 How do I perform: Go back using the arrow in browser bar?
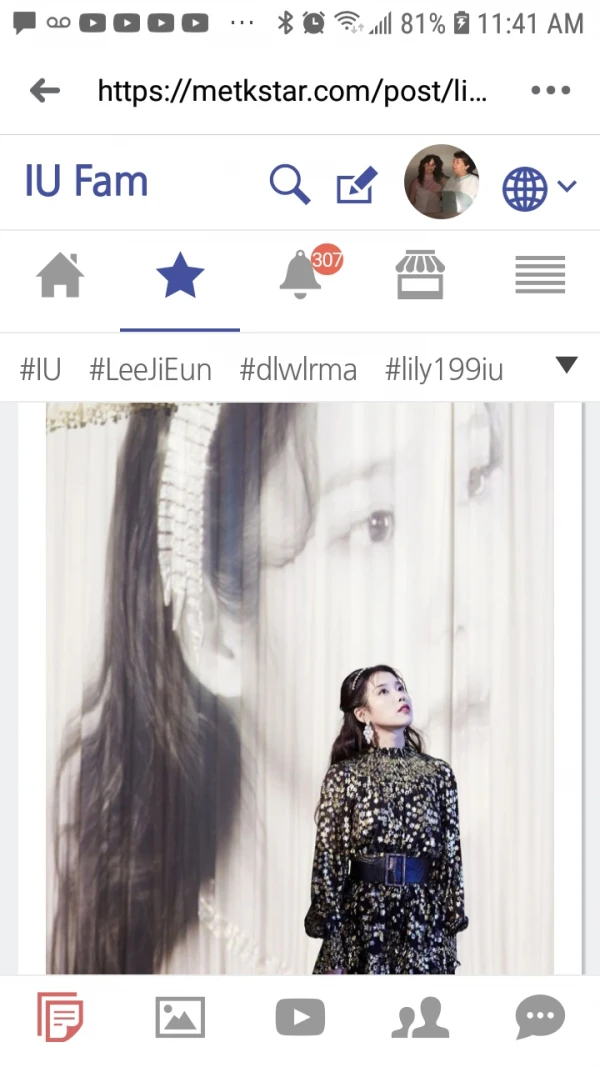click(x=44, y=91)
